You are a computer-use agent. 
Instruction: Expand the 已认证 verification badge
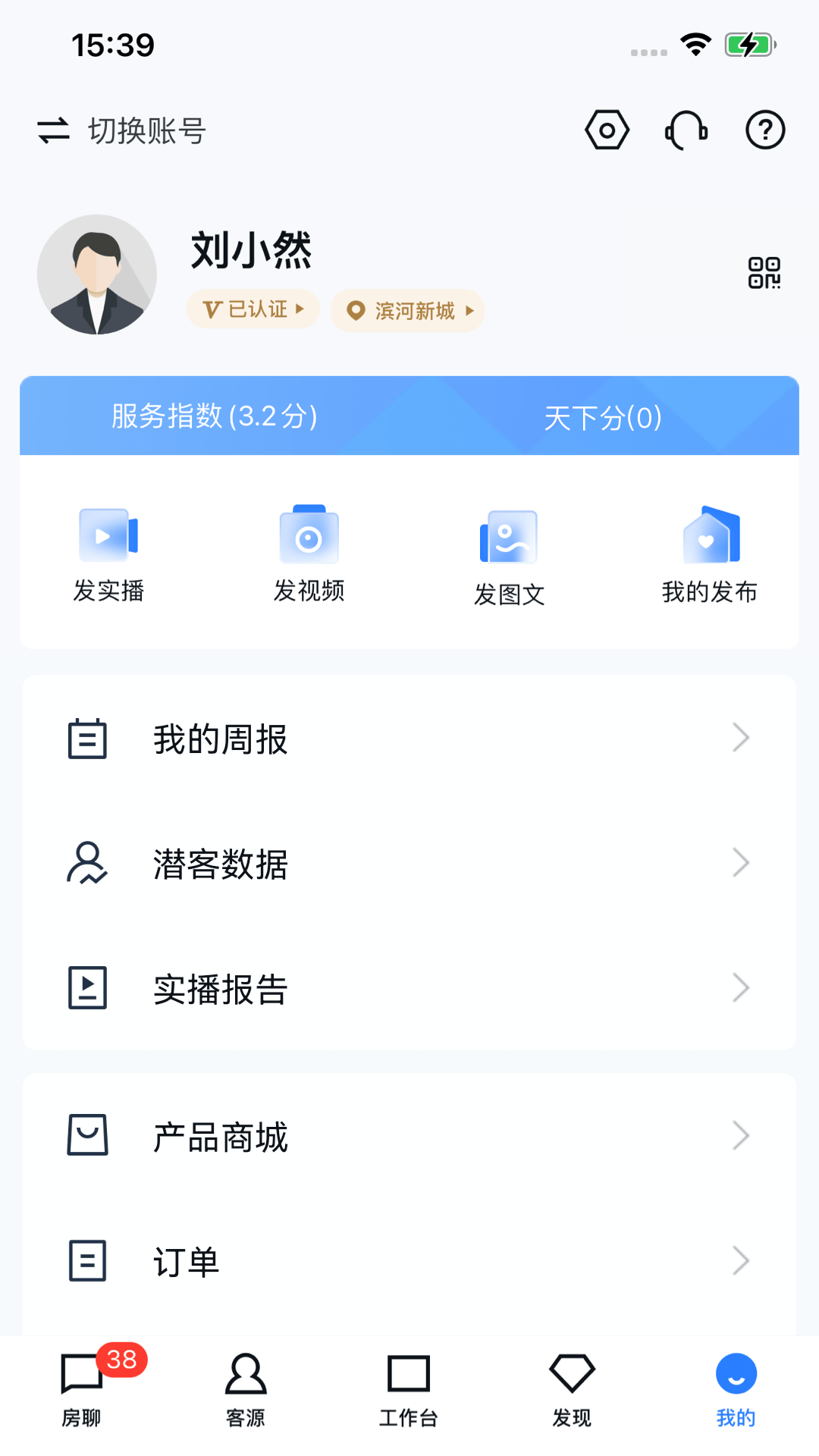pyautogui.click(x=253, y=309)
